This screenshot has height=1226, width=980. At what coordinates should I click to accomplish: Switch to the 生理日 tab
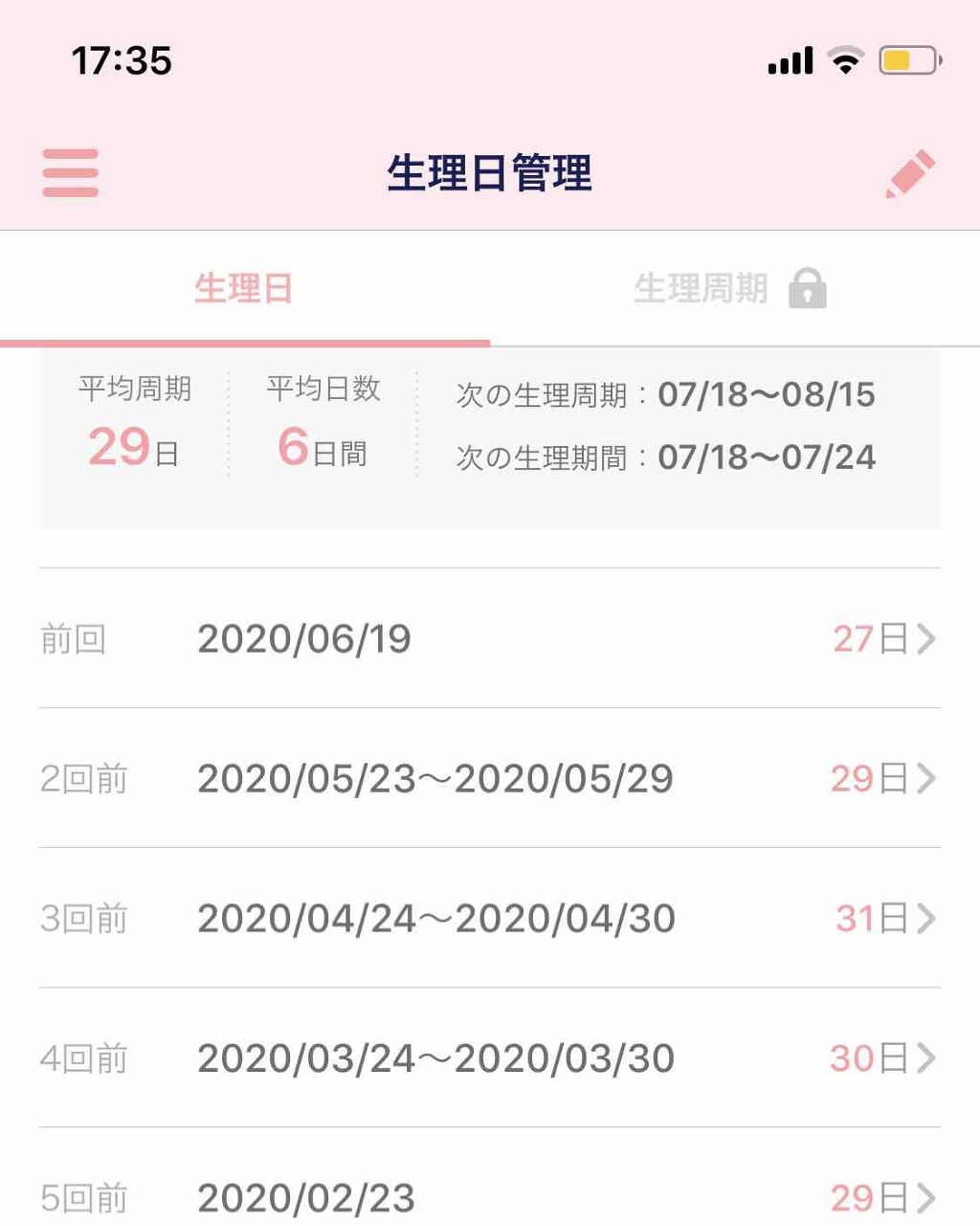tap(243, 288)
